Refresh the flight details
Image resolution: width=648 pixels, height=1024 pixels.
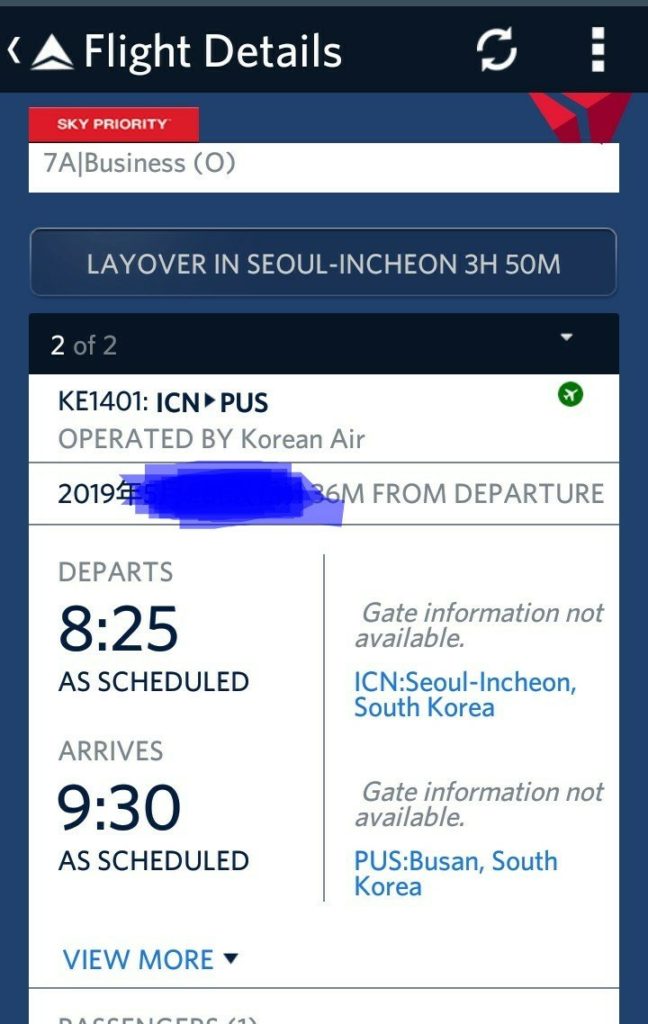click(x=496, y=49)
